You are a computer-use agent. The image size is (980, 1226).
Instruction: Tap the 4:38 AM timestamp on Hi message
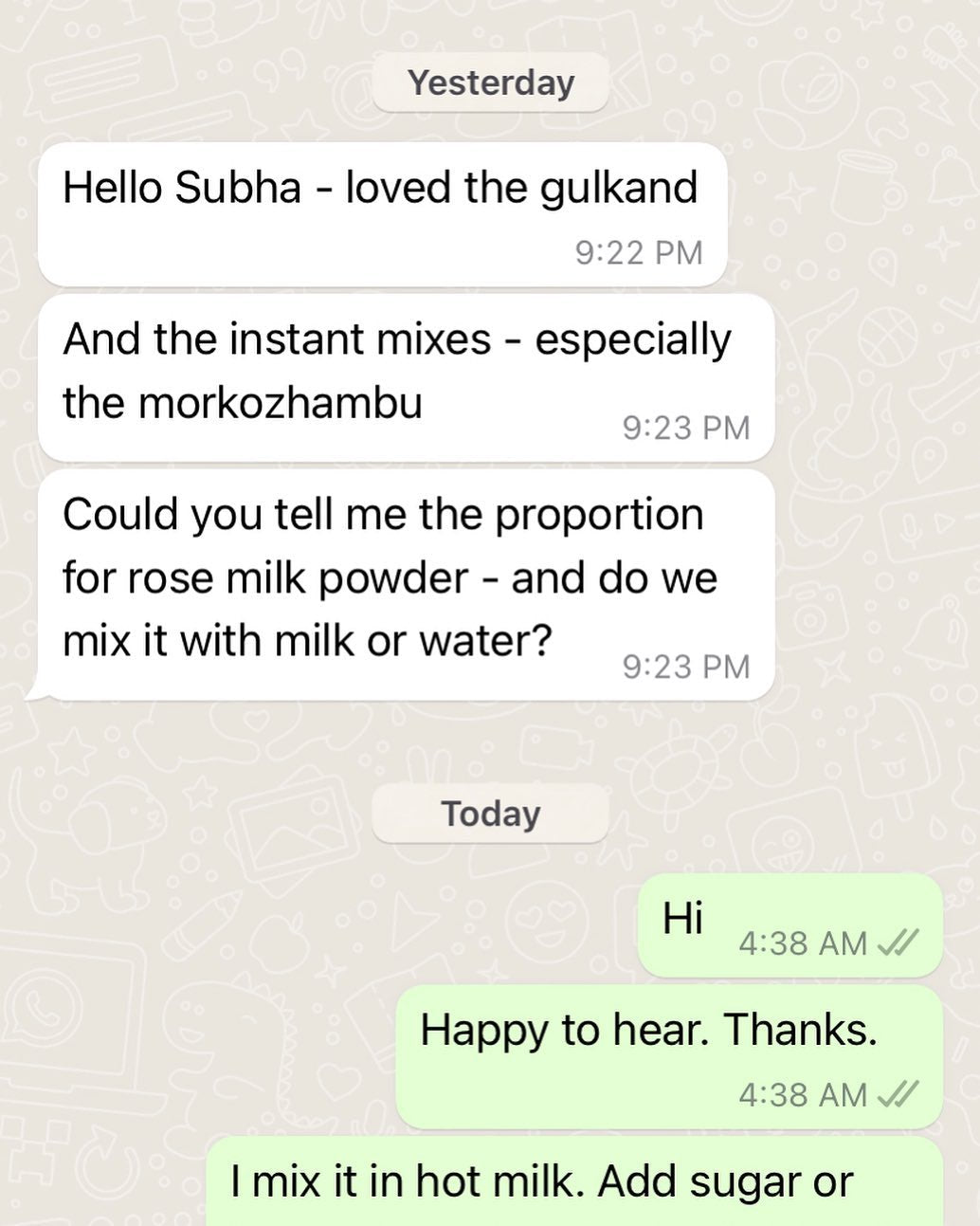pyautogui.click(x=802, y=943)
